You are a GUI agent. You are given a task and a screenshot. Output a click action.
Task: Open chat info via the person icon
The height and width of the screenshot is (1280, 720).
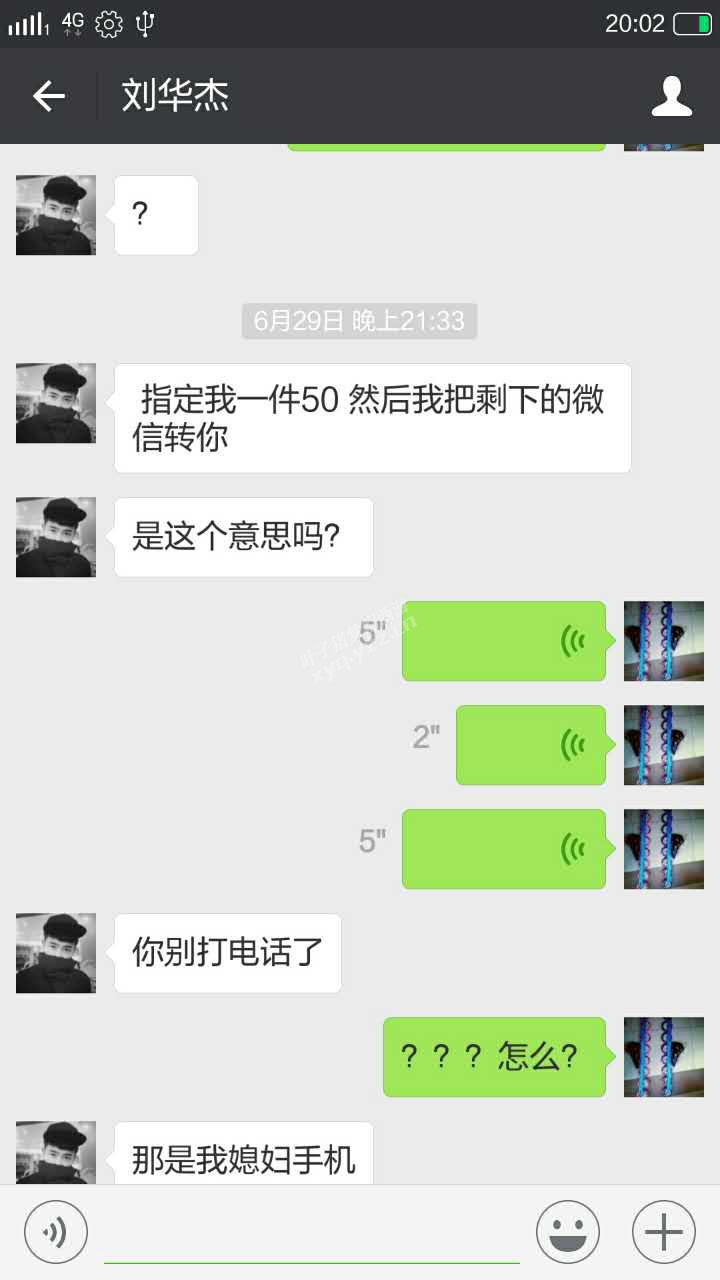point(671,96)
